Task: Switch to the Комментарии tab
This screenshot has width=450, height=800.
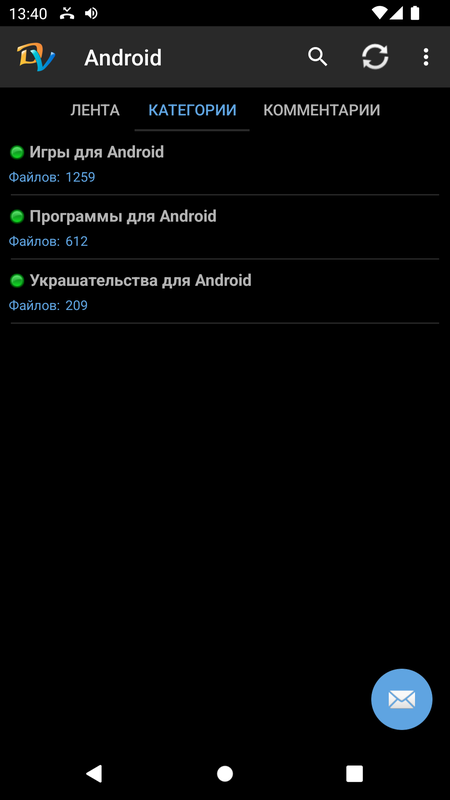Action: coord(321,110)
